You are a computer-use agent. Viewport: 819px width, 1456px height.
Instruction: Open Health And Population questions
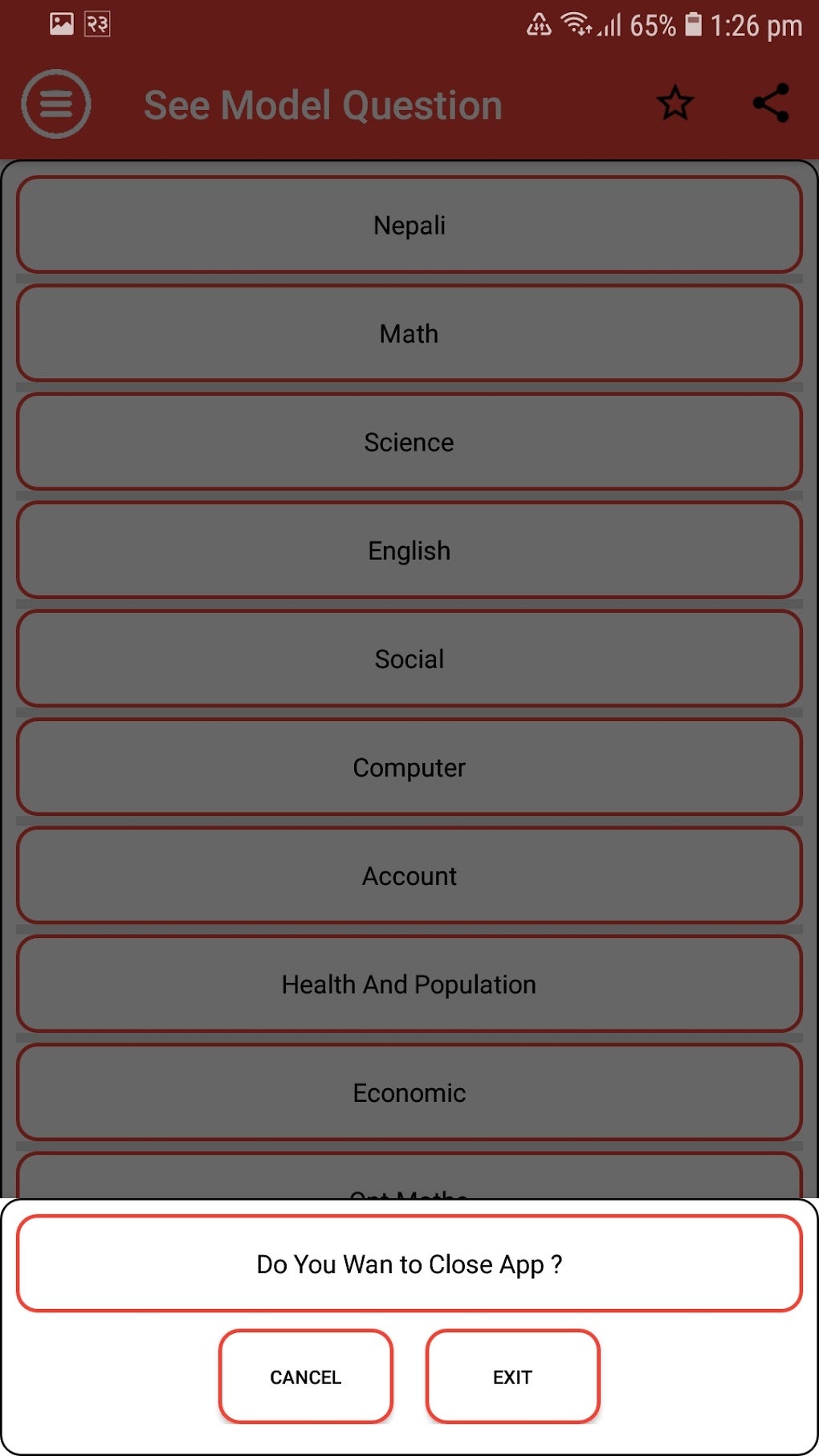pyautogui.click(x=409, y=984)
